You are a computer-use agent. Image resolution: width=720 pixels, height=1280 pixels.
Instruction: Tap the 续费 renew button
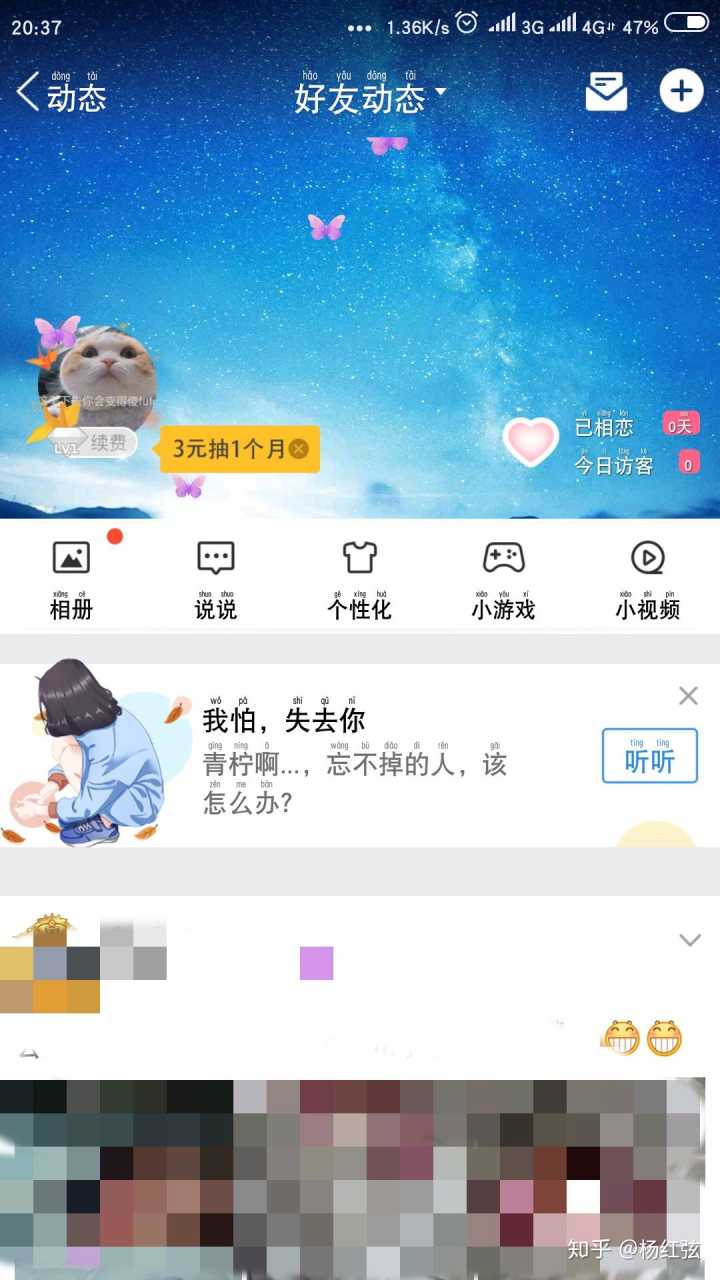click(106, 444)
